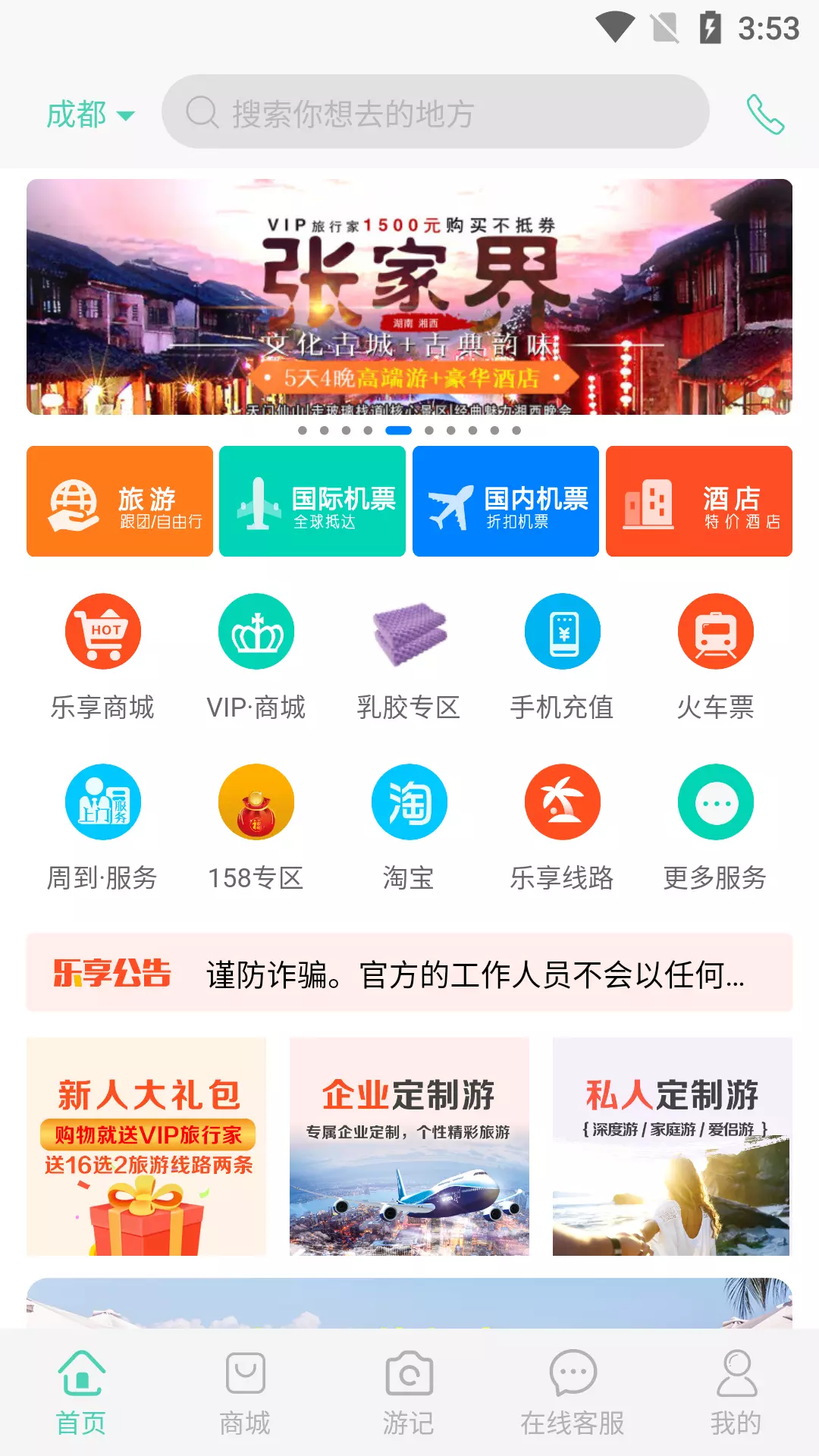Select 国际机票 international flights
The image size is (819, 1456).
[312, 501]
